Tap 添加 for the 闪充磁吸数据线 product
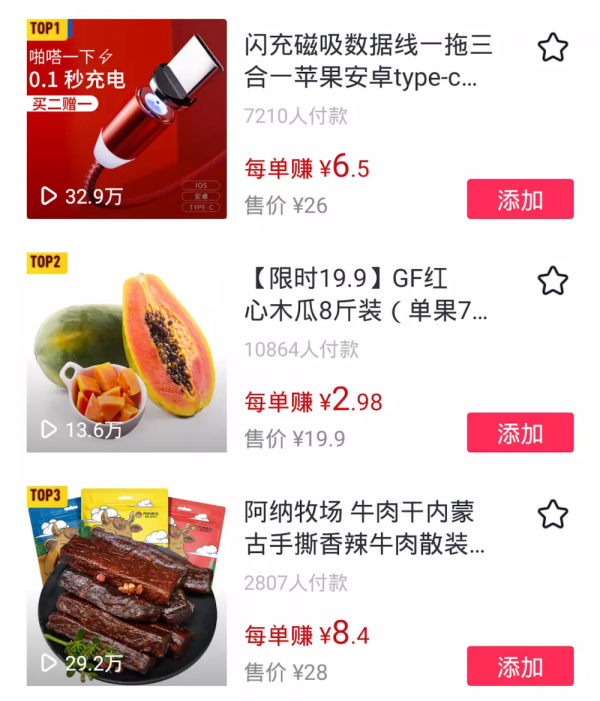The width and height of the screenshot is (600, 701). 520,199
